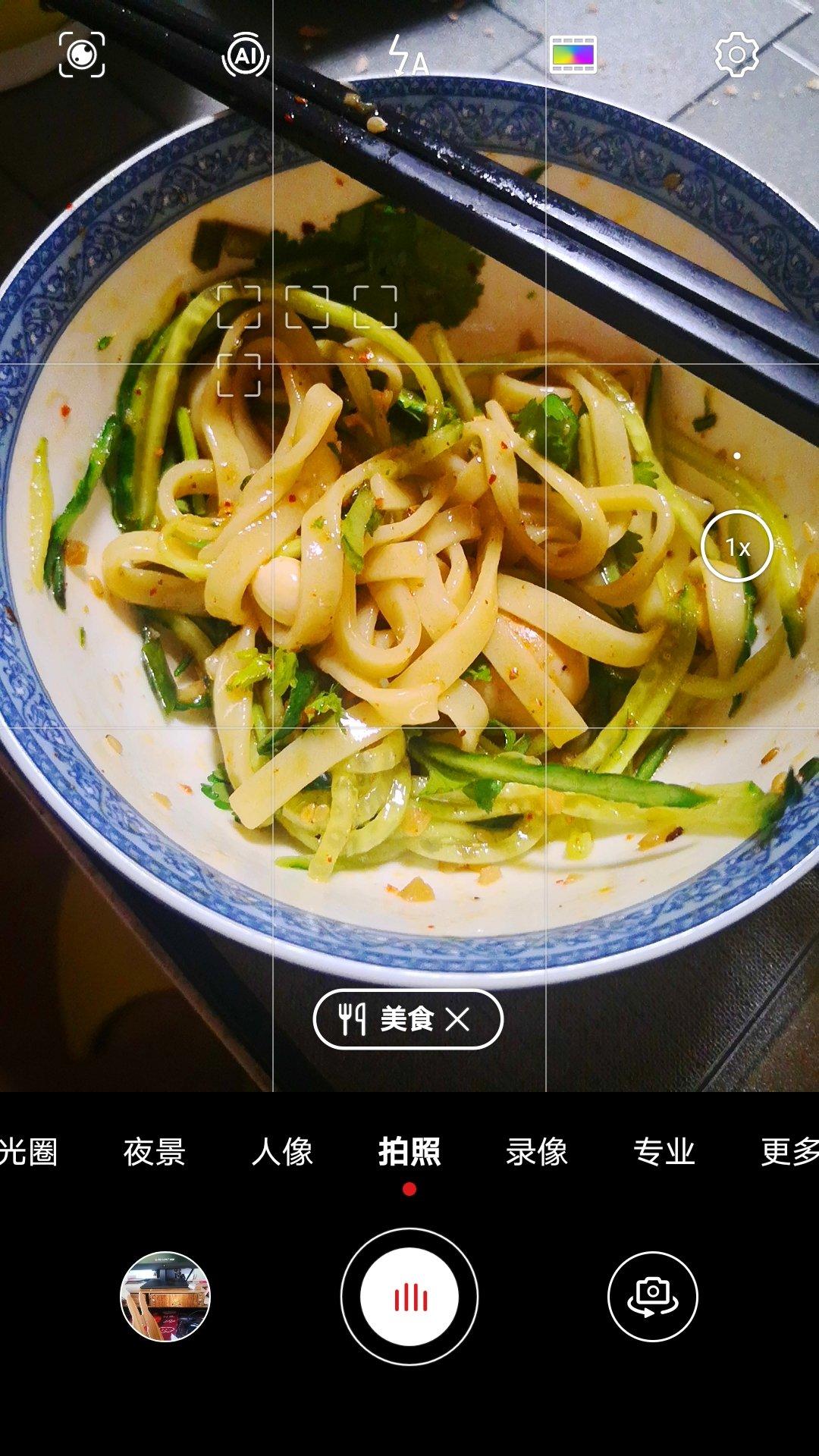Open the color filter effects
819x1456 pixels.
(x=573, y=55)
